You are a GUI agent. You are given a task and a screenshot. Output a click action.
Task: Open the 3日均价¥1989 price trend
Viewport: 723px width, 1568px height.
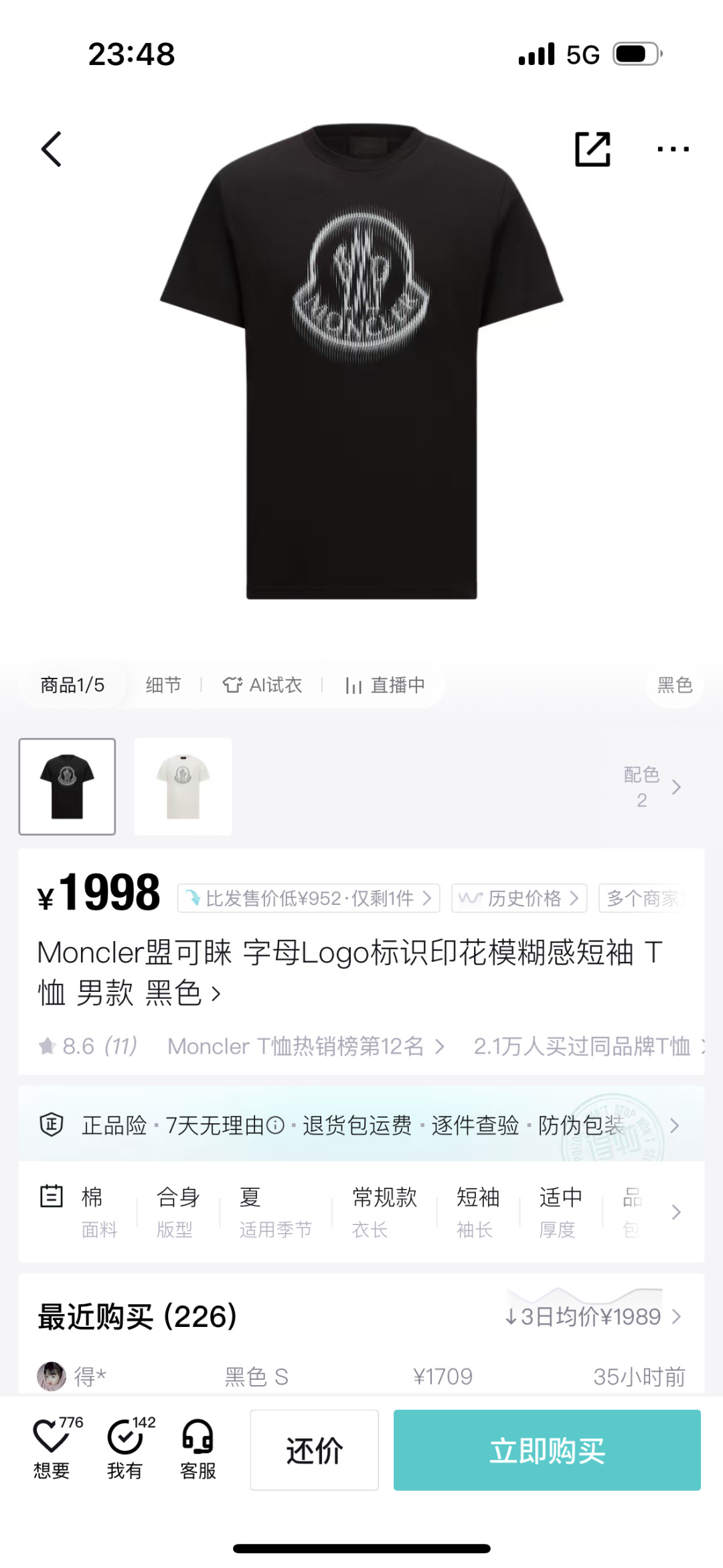point(593,1317)
